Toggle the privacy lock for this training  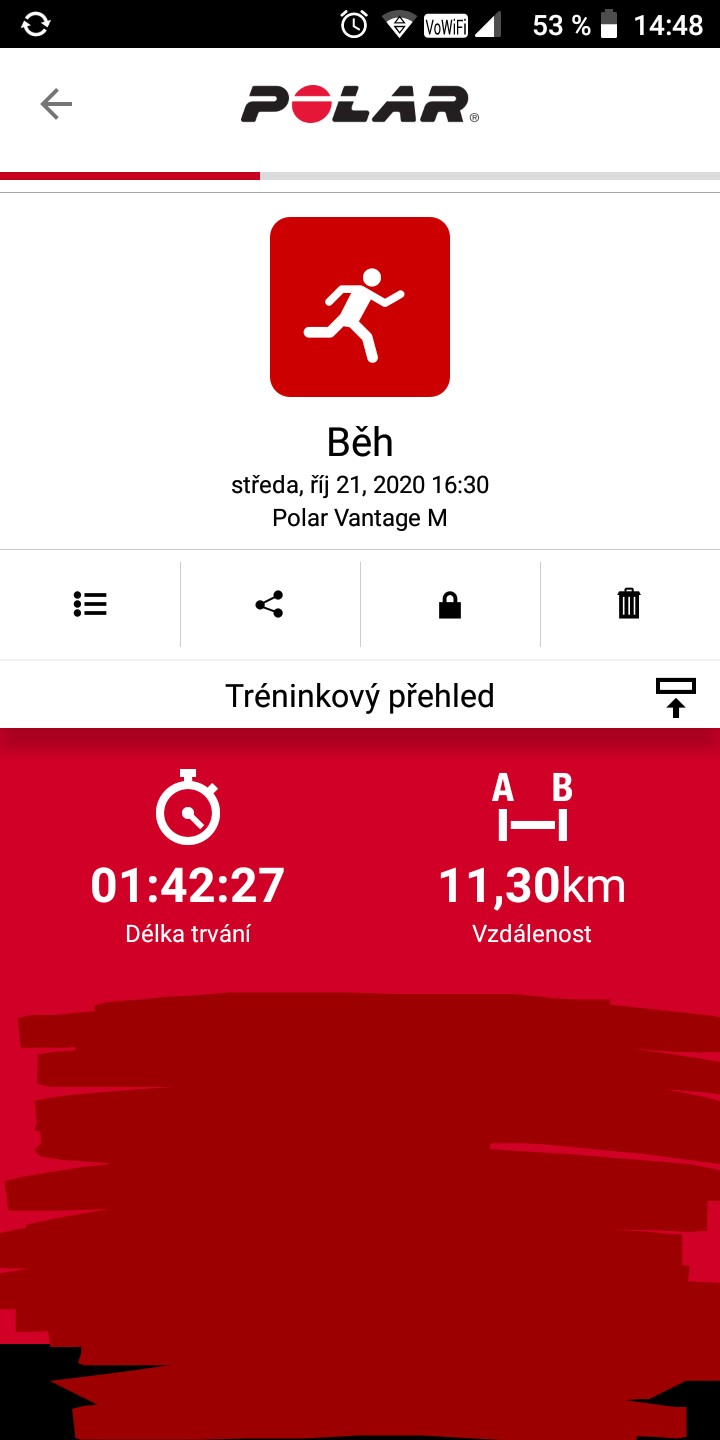[x=450, y=605]
